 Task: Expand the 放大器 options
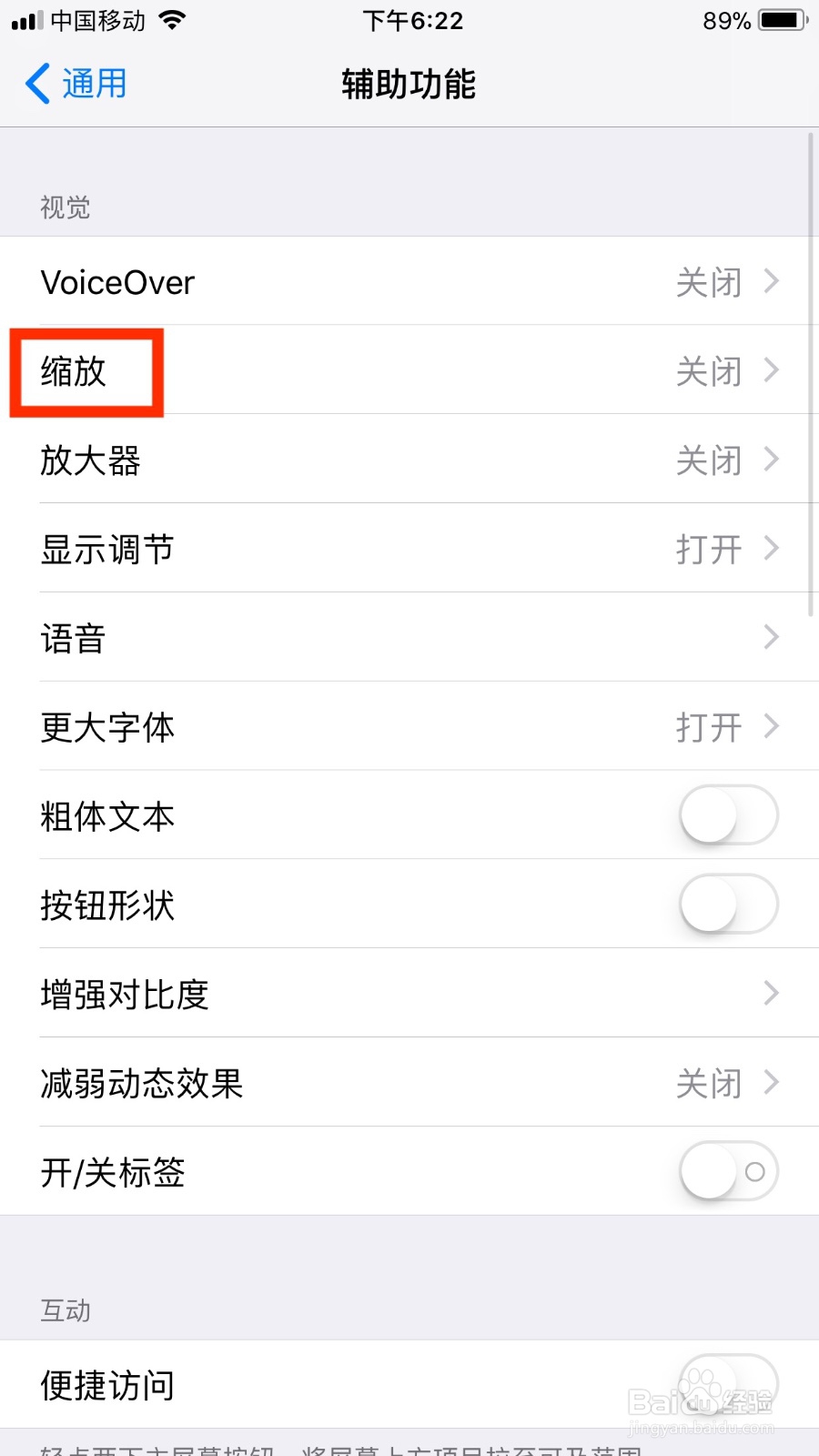409,460
